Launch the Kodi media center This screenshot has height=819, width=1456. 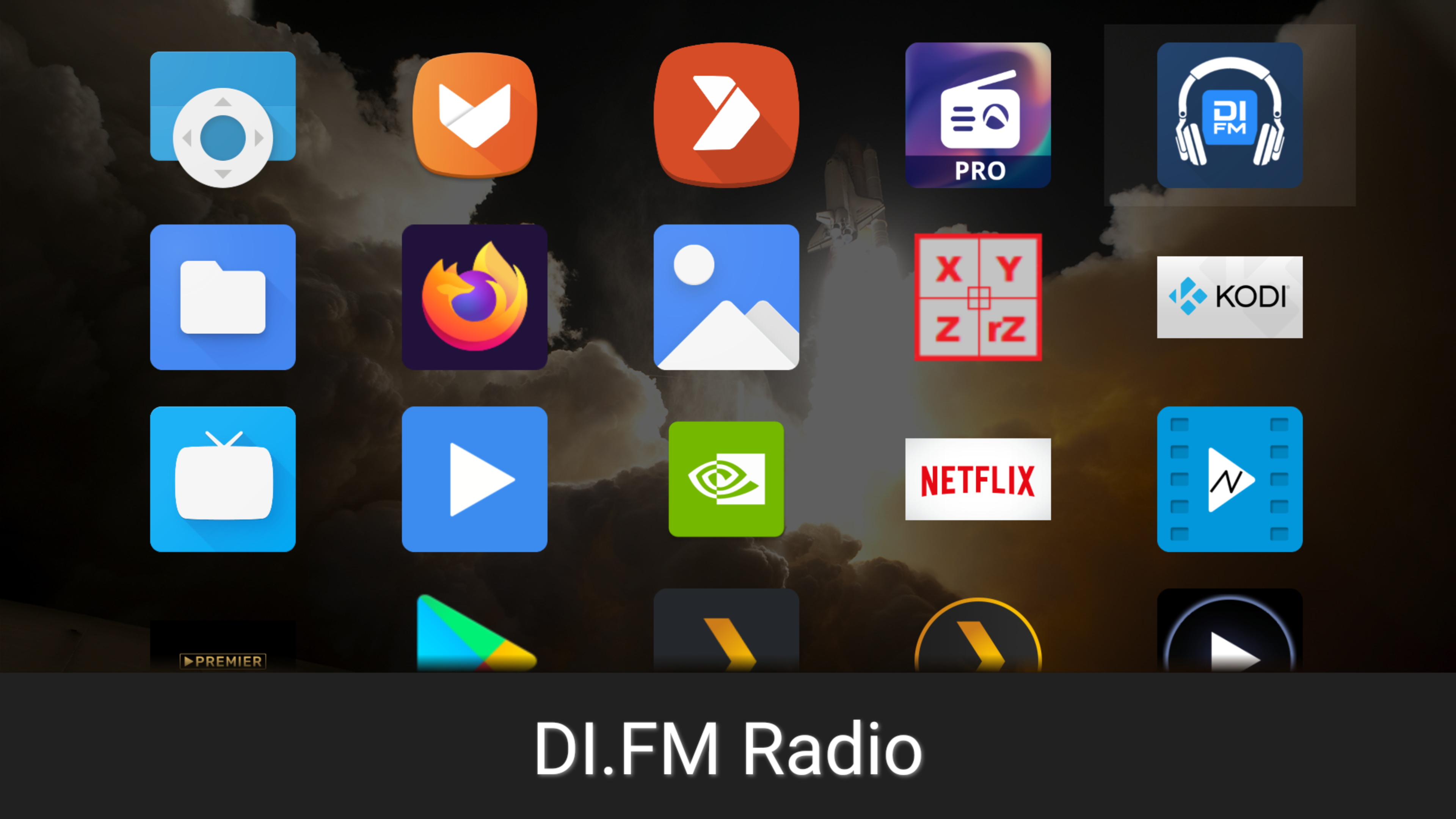pyautogui.click(x=1229, y=297)
